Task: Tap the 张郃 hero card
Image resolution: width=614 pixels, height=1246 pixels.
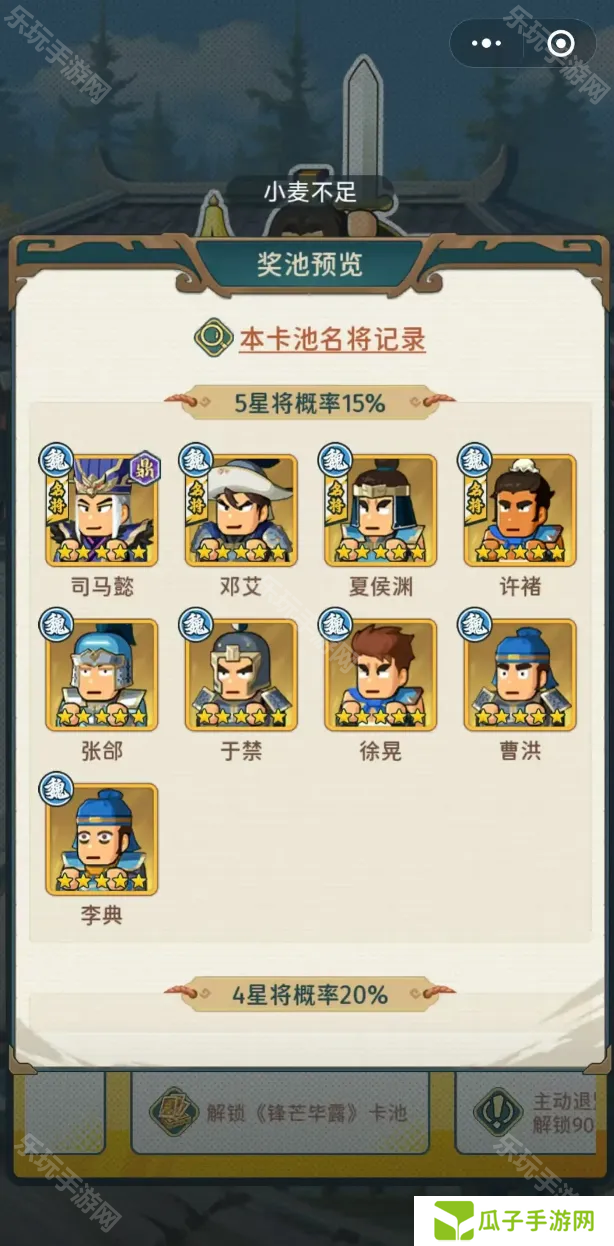Action: point(102,675)
